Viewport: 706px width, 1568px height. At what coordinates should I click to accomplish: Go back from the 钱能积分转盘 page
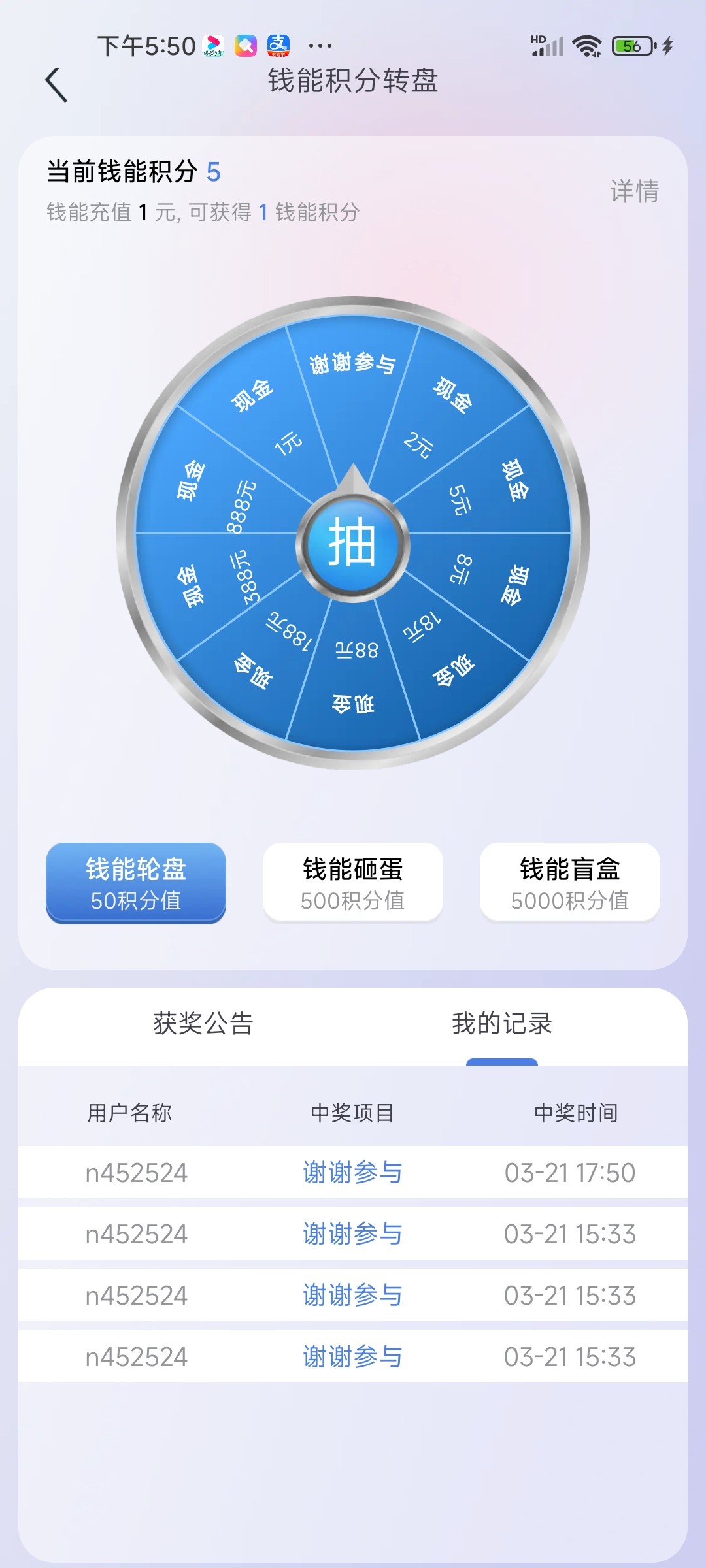(56, 85)
